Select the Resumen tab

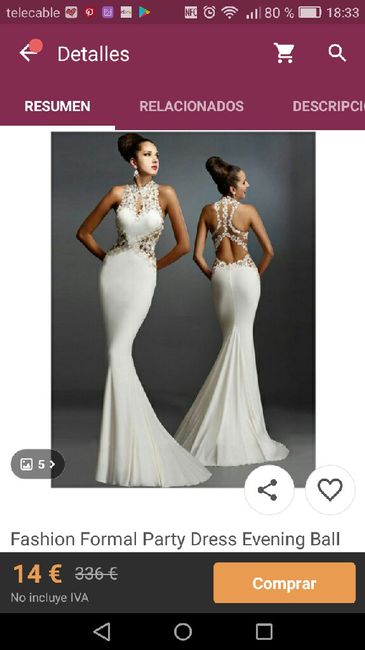57,106
